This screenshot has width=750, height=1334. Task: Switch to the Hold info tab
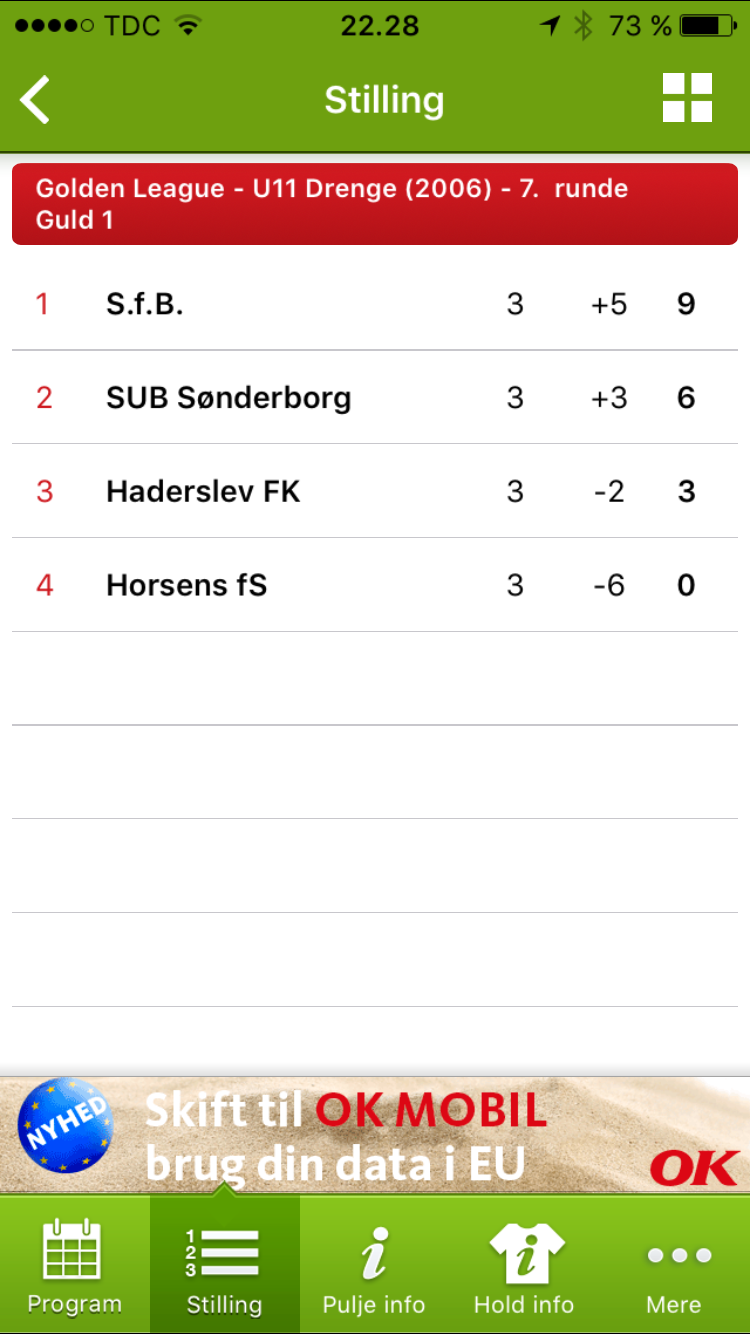(524, 1265)
